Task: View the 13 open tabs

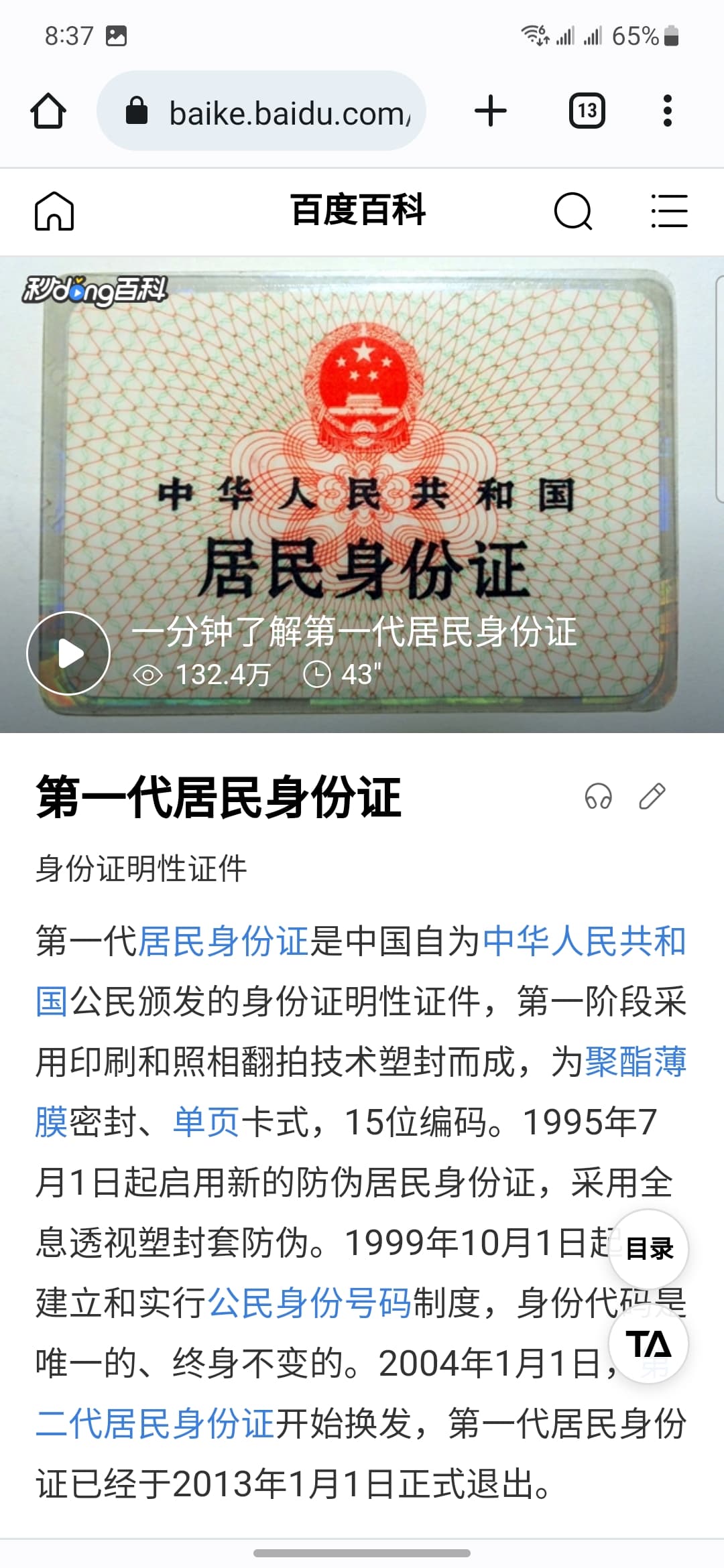Action: pyautogui.click(x=587, y=111)
